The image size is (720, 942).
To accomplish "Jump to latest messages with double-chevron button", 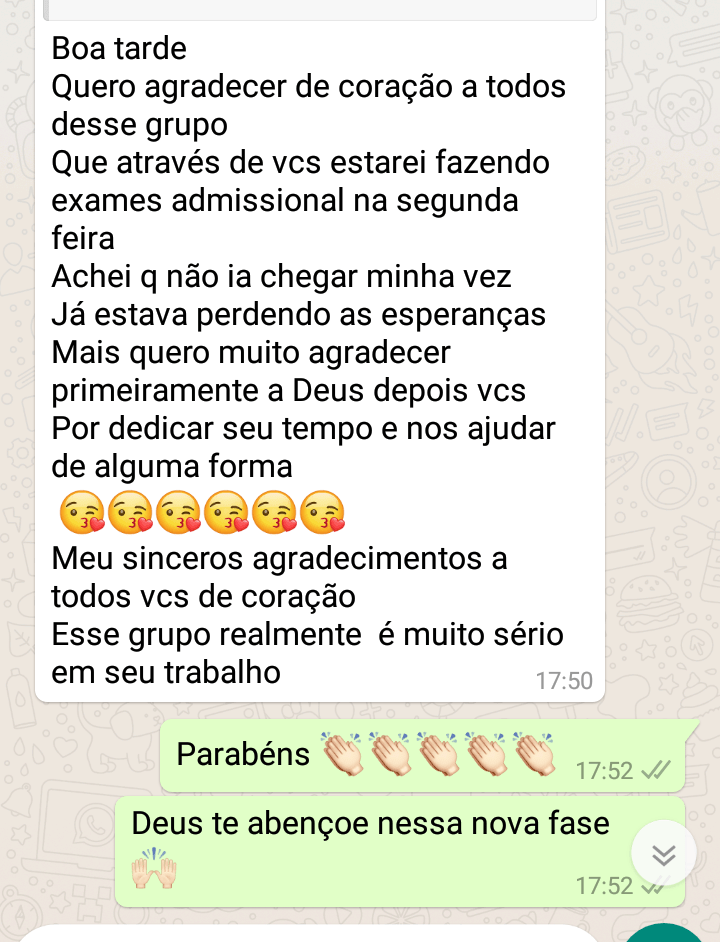I will [664, 853].
